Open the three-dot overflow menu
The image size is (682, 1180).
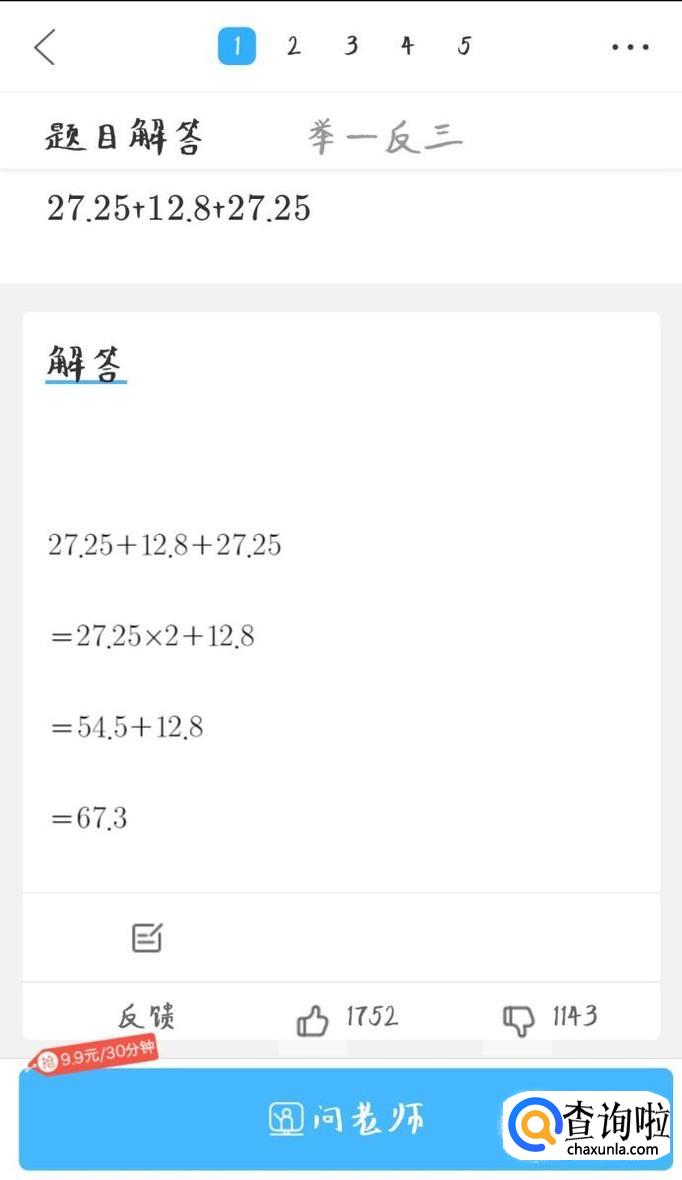click(x=629, y=47)
